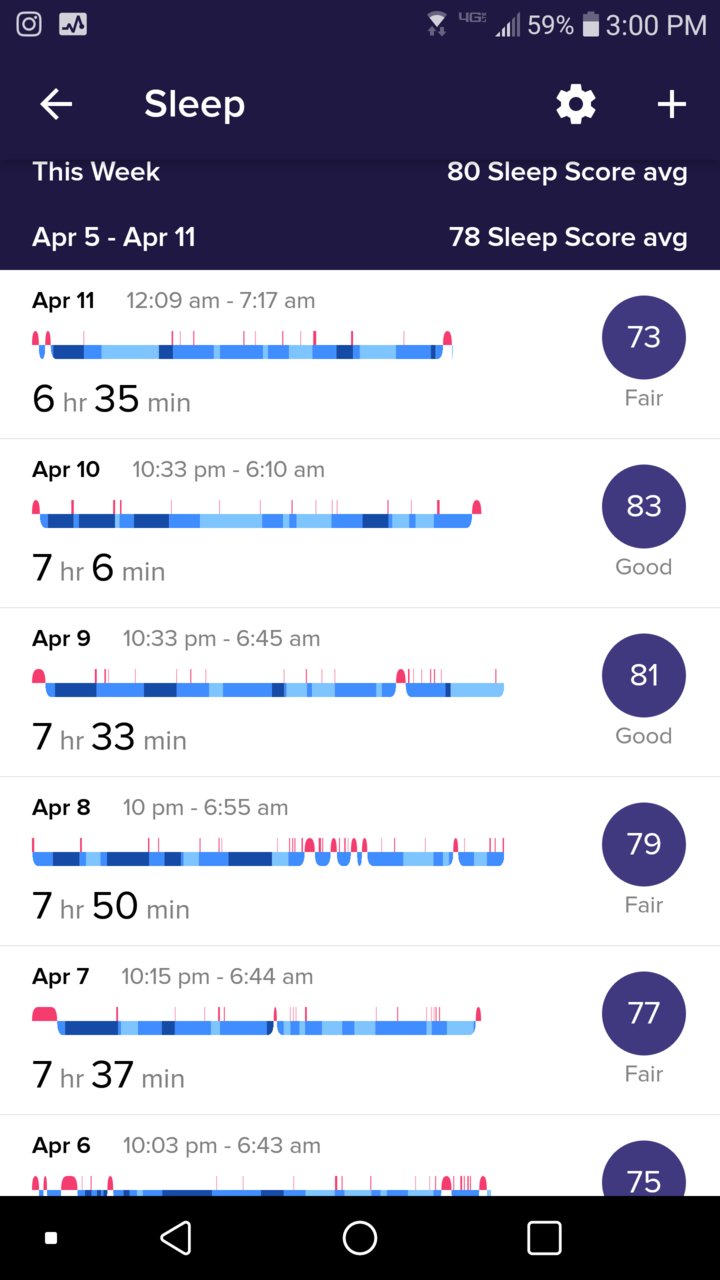Open recent apps from the navigation bar
The height and width of the screenshot is (1280, 720).
coord(544,1238)
